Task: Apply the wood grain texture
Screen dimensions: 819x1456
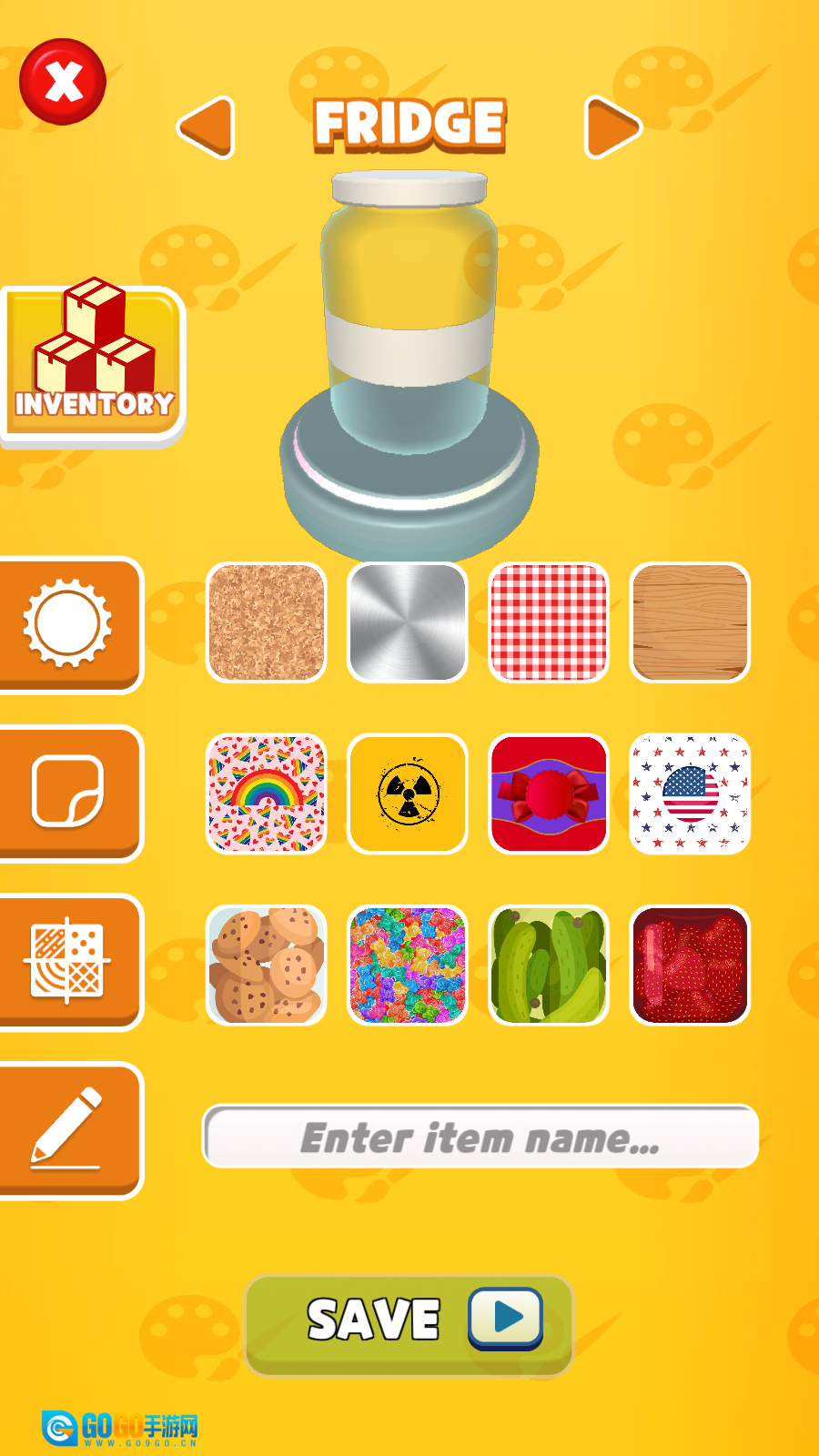Action: coord(690,622)
